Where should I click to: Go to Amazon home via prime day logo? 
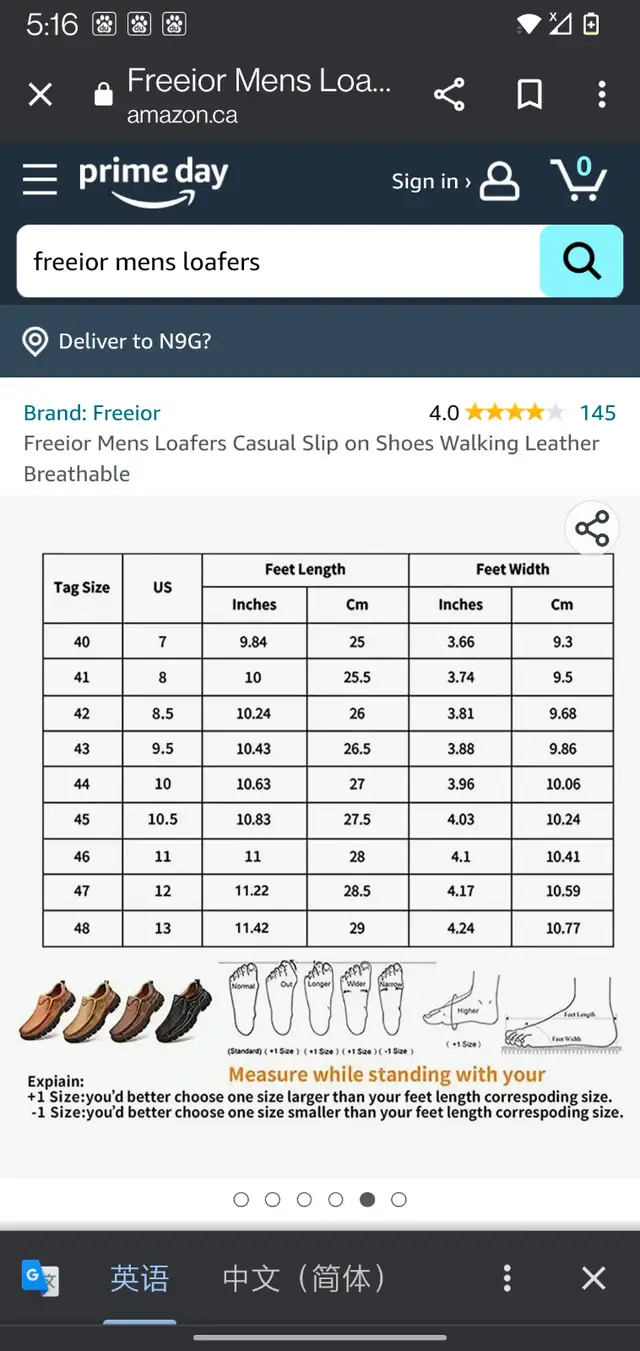tap(153, 181)
